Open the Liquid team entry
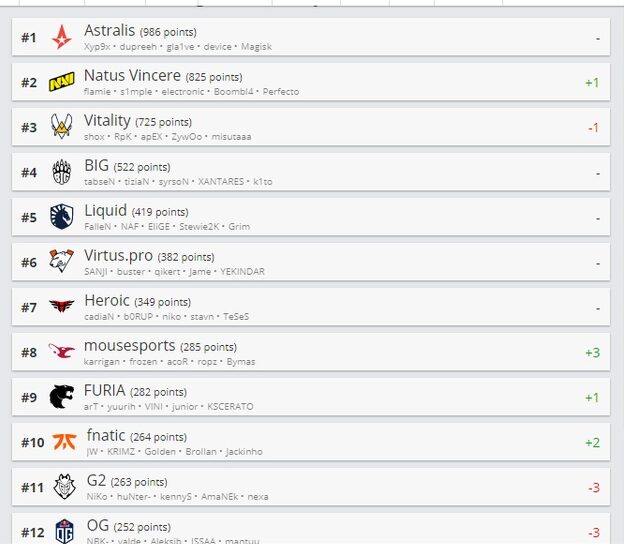Viewport: 624px width, 544px height. [312, 217]
